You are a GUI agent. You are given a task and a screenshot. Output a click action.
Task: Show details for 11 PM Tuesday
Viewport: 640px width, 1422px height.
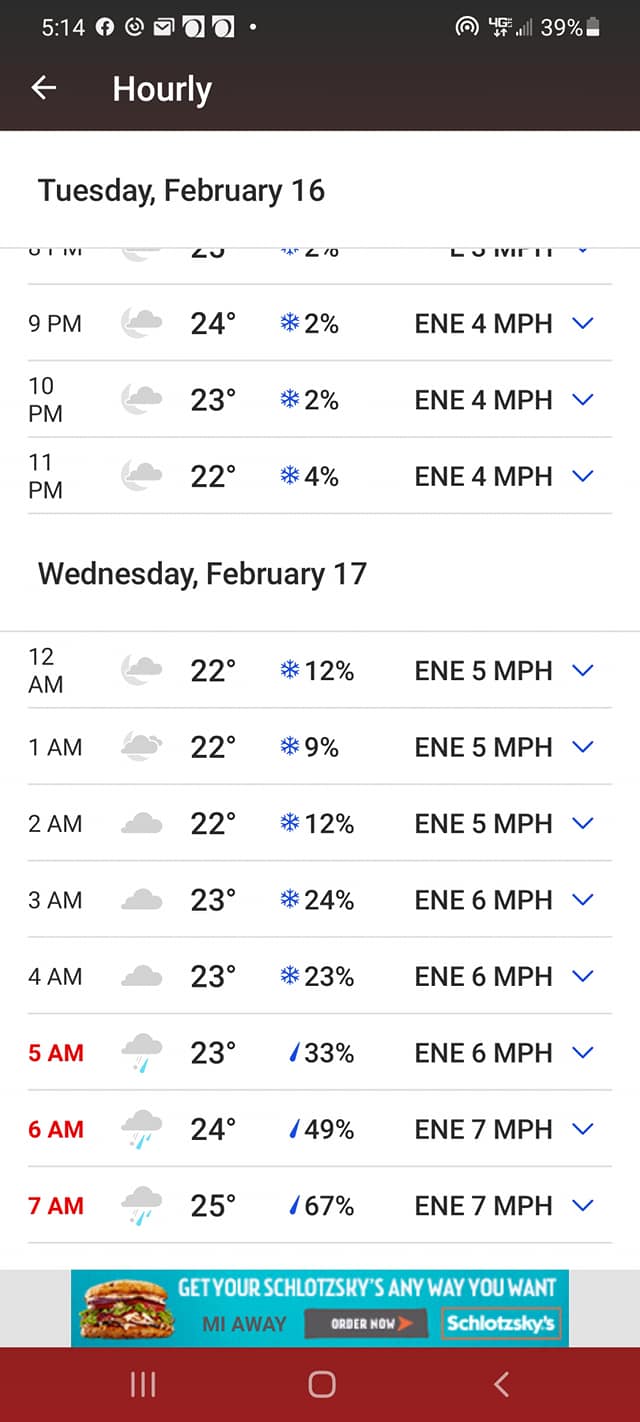tap(583, 476)
